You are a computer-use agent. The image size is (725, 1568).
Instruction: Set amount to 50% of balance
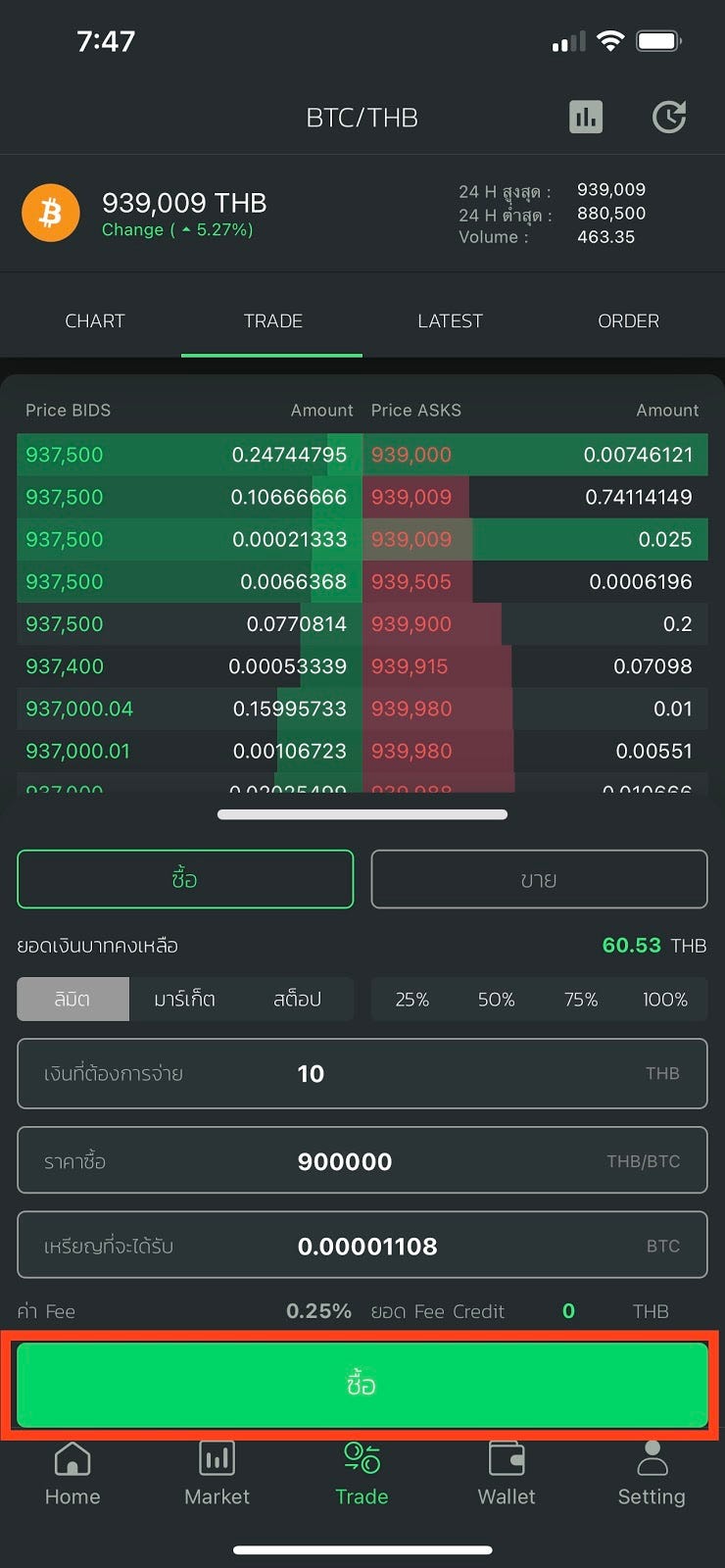496,1000
